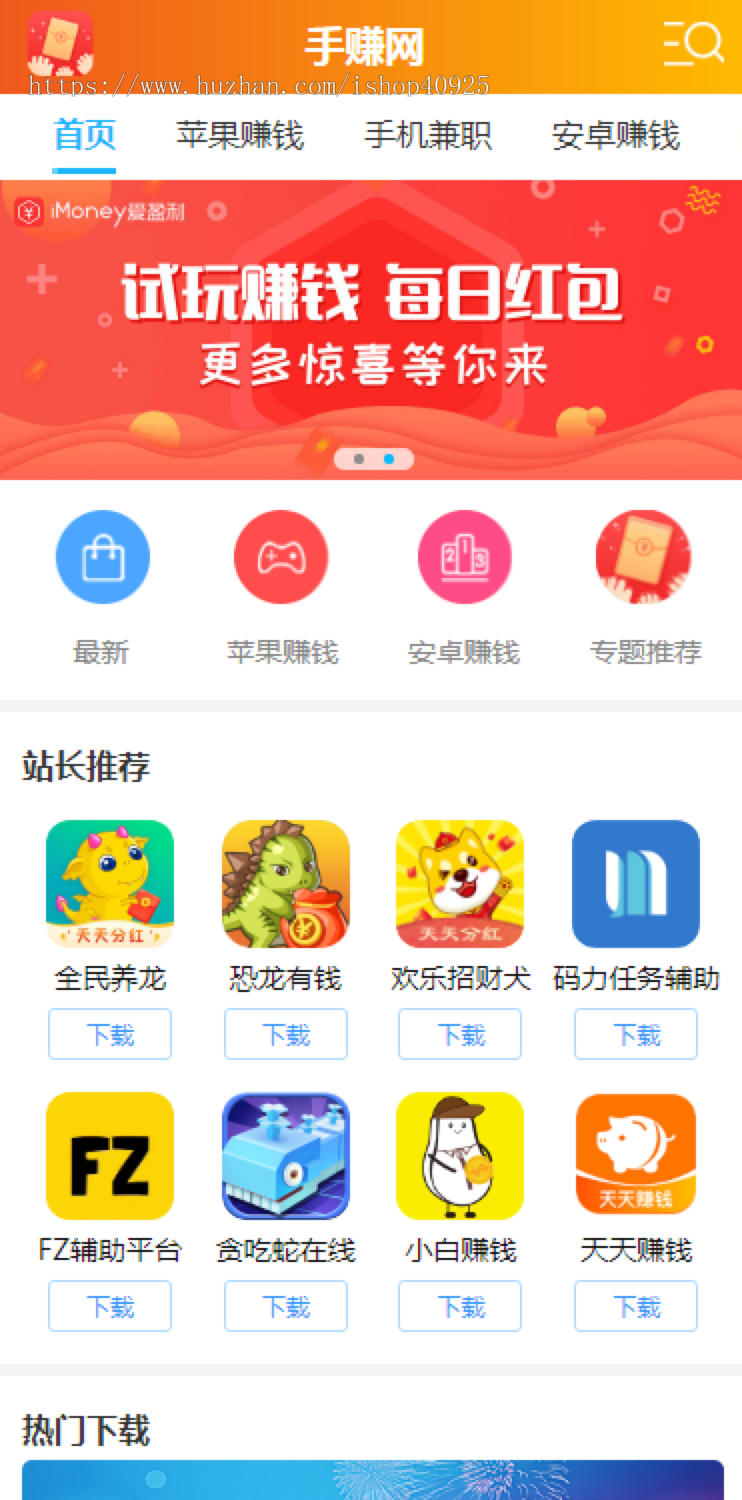742x1500 pixels.
Task: Download FZ辅助平台
Action: pyautogui.click(x=110, y=1306)
